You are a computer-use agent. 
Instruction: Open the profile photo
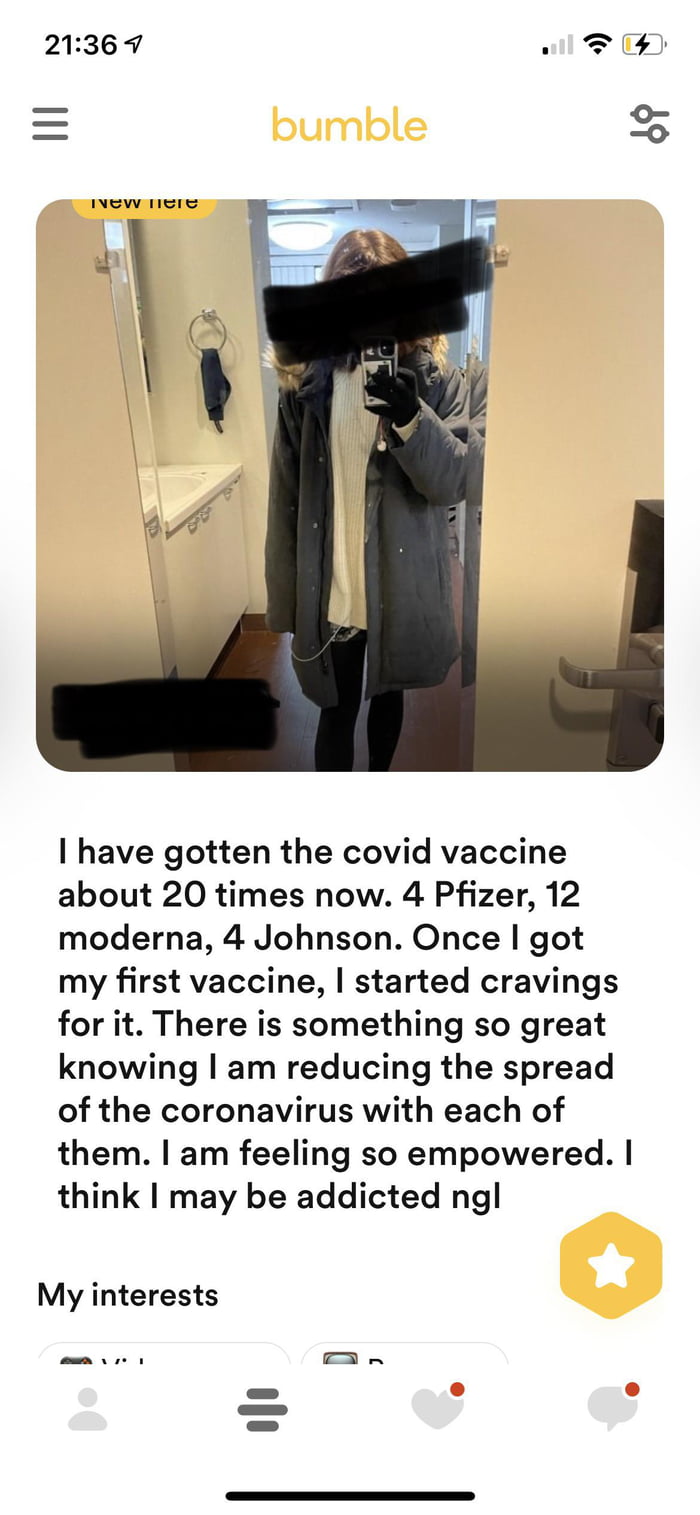pyautogui.click(x=350, y=485)
